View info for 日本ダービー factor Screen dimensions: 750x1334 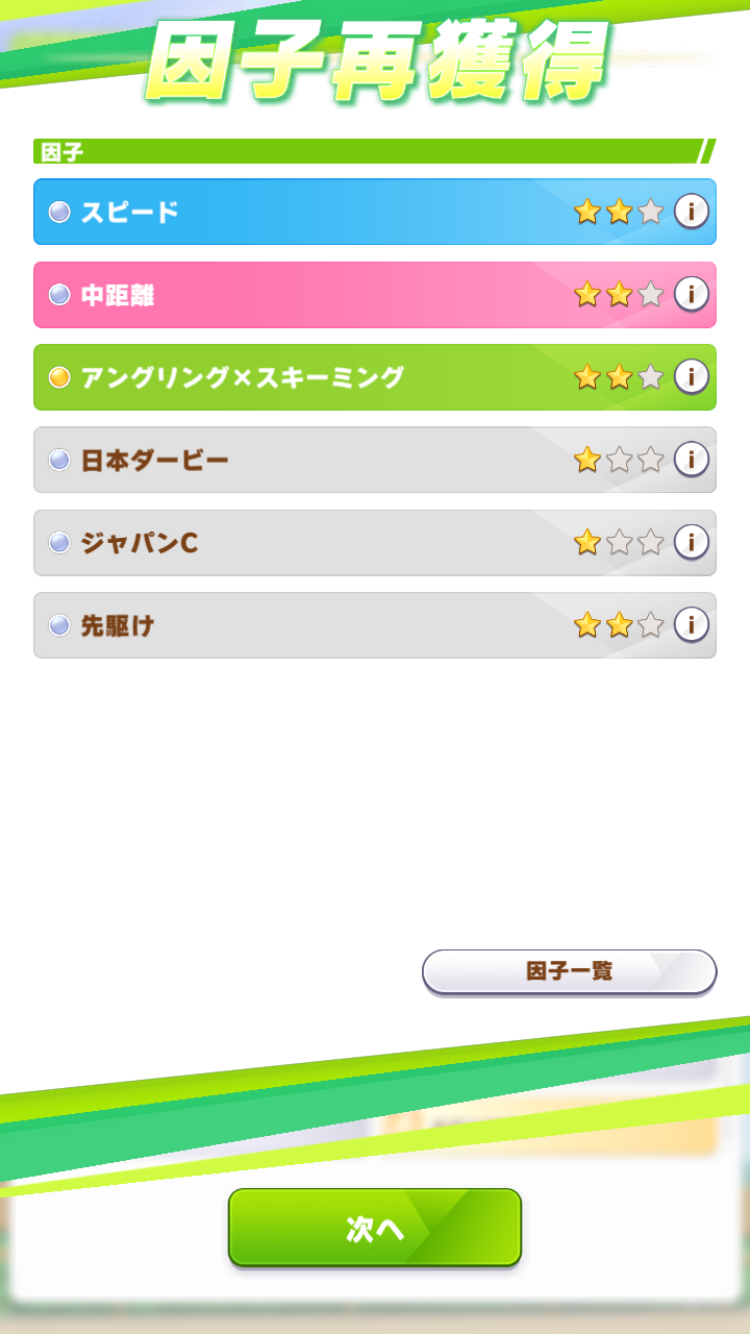click(691, 460)
